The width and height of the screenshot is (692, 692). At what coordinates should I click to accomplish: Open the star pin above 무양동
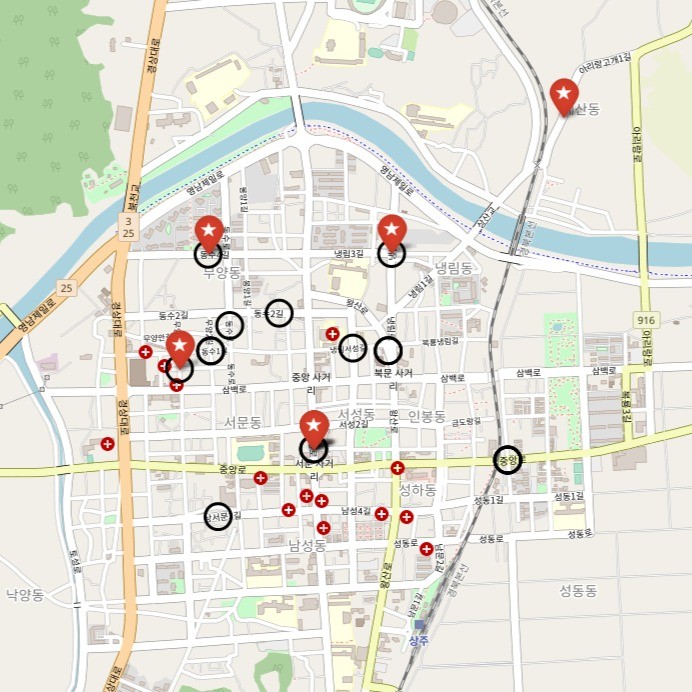[x=209, y=233]
